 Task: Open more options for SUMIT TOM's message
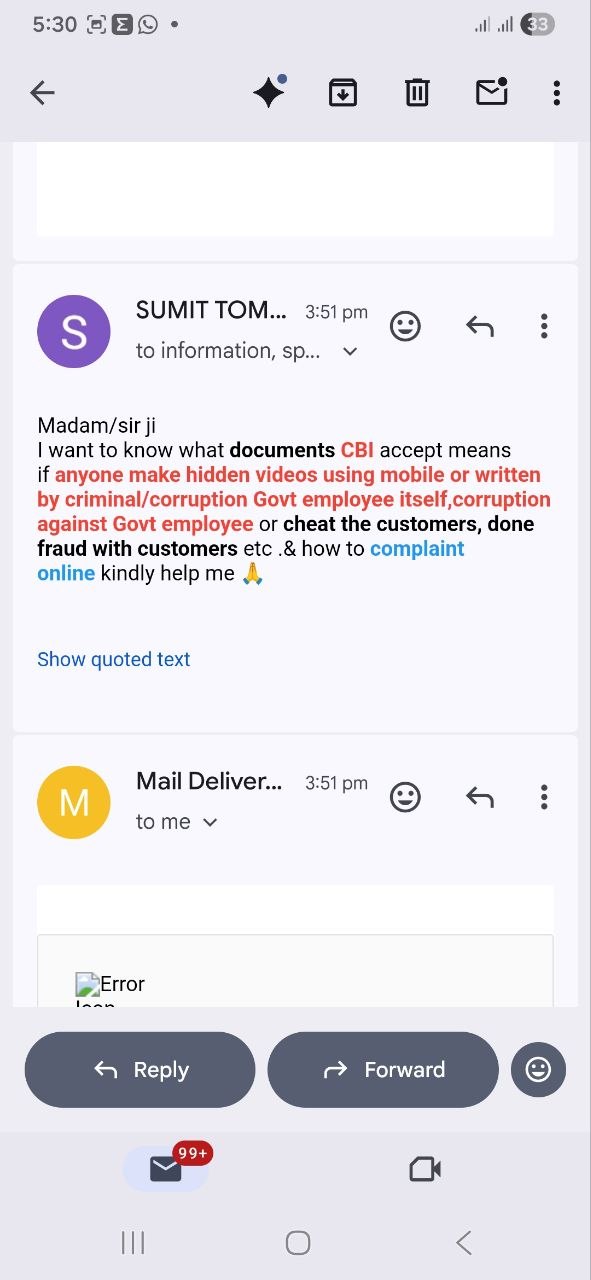[544, 326]
